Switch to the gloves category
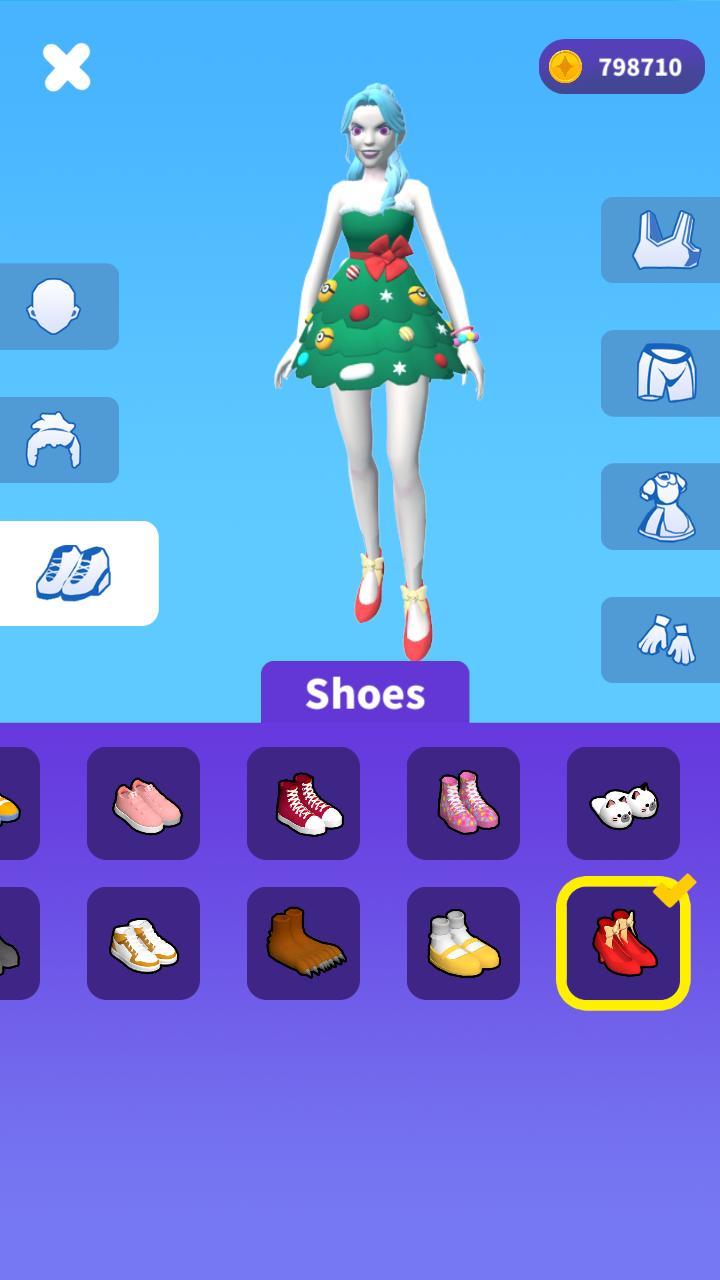 tap(662, 640)
